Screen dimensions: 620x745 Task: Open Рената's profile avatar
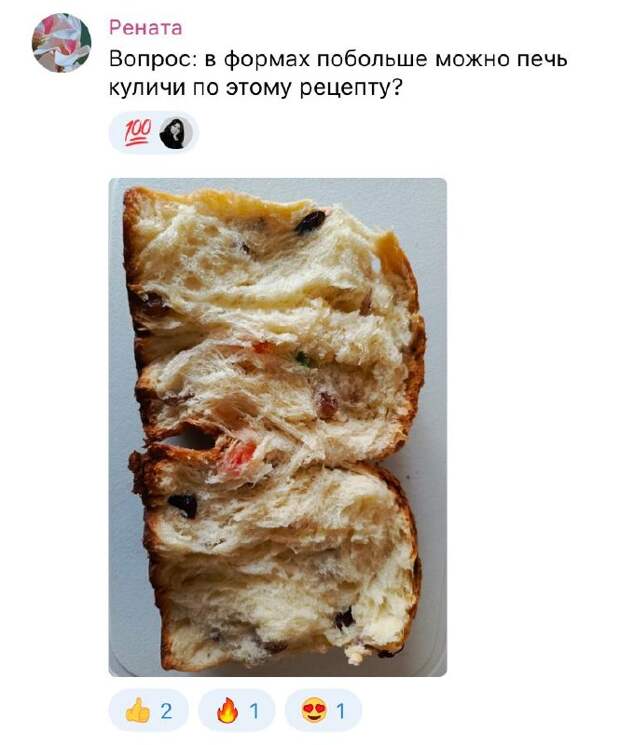(x=62, y=43)
